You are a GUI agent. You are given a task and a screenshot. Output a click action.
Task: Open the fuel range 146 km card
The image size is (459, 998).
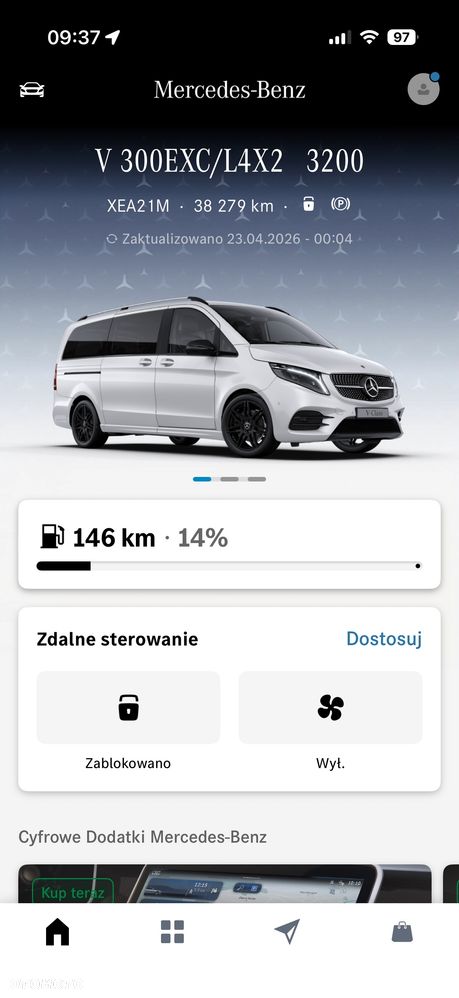coord(229,544)
